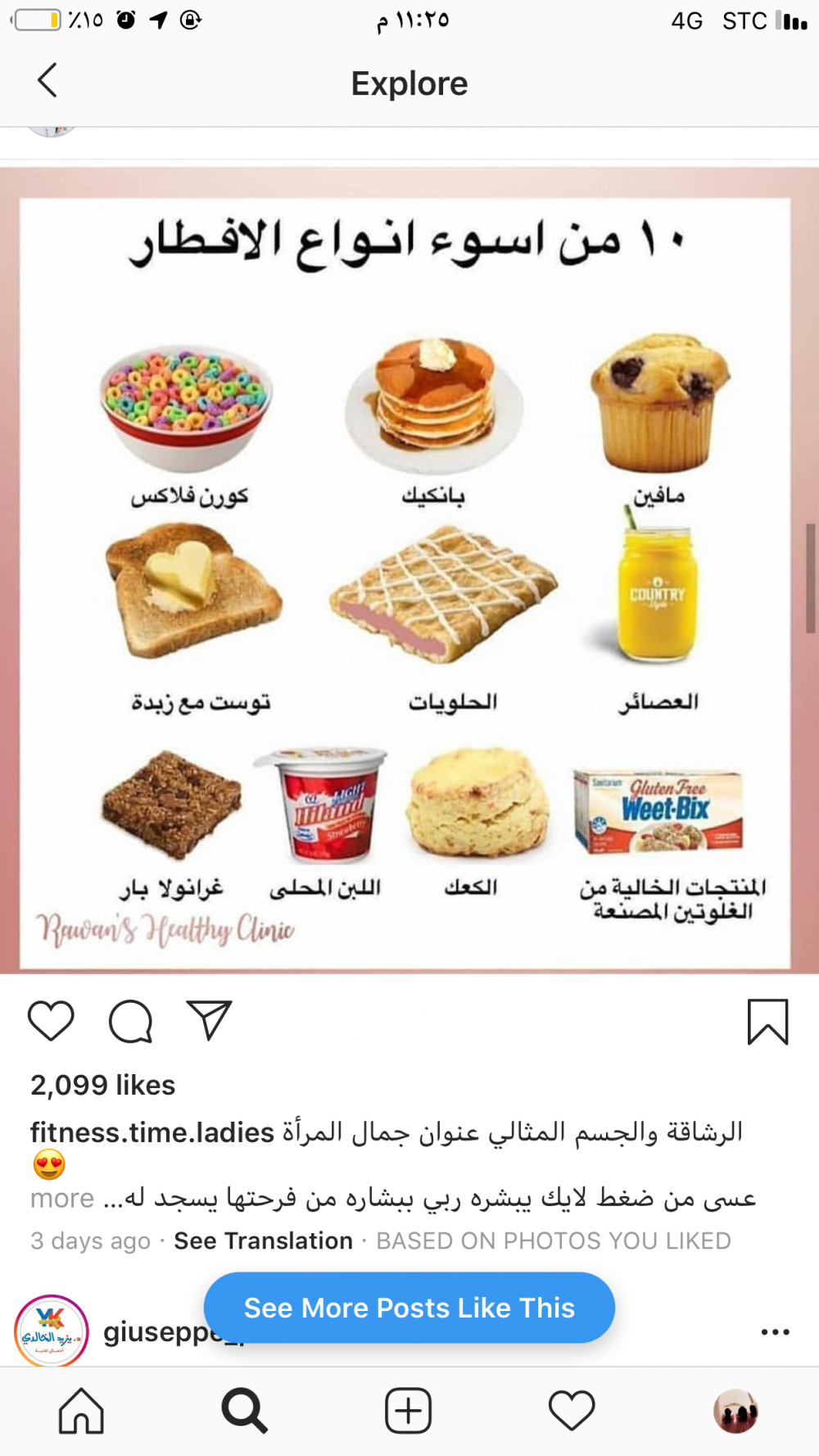Viewport: 819px width, 1456px height.
Task: Open the overflow menu on giuseppe's post
Action: (775, 1332)
